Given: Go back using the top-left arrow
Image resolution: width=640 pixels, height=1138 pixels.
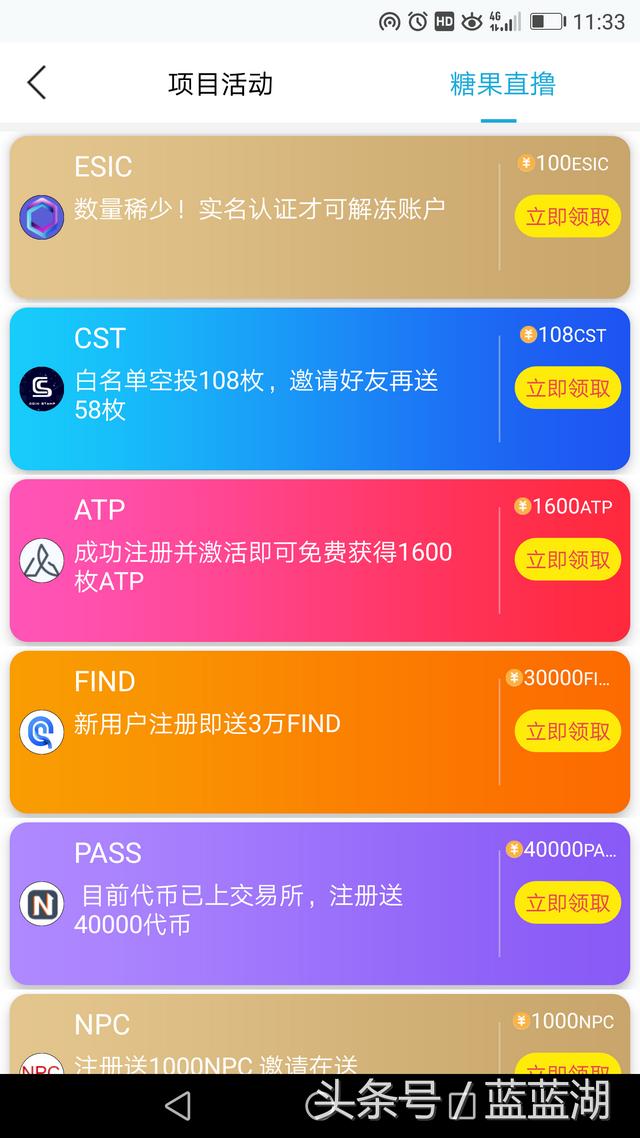Looking at the screenshot, I should point(37,83).
